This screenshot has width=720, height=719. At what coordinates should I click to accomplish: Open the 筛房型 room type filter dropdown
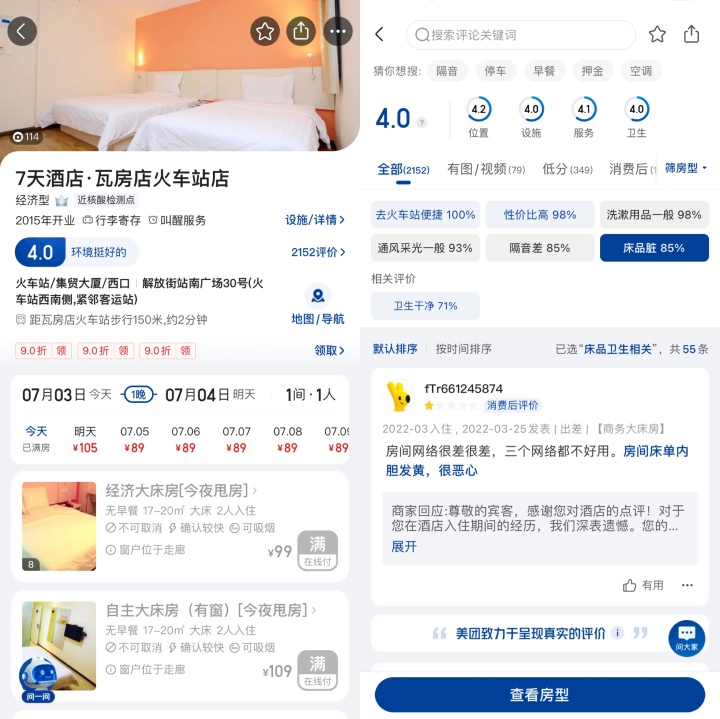pos(686,168)
